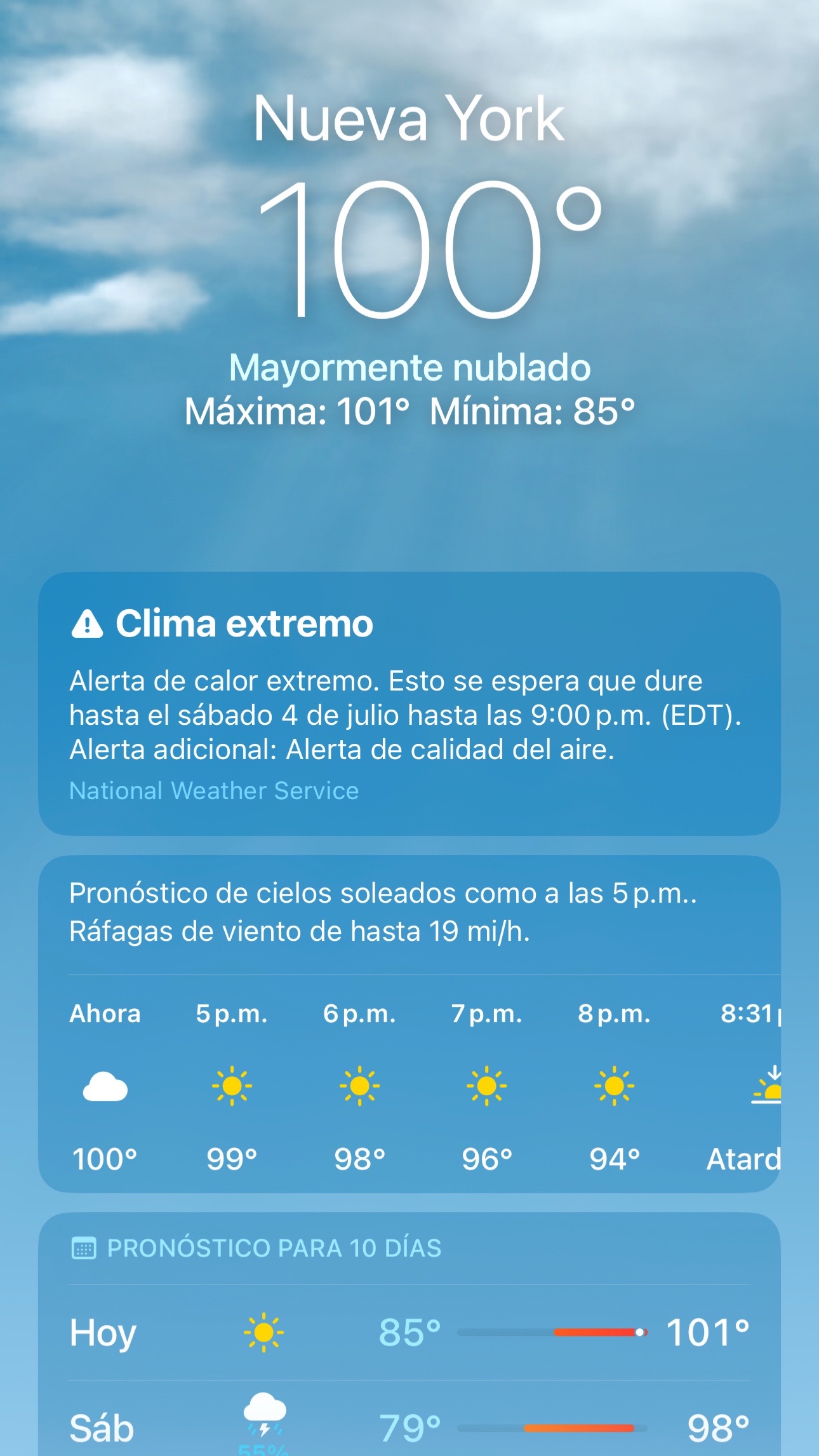Open the National Weather Service link
The width and height of the screenshot is (819, 1456).
214,791
